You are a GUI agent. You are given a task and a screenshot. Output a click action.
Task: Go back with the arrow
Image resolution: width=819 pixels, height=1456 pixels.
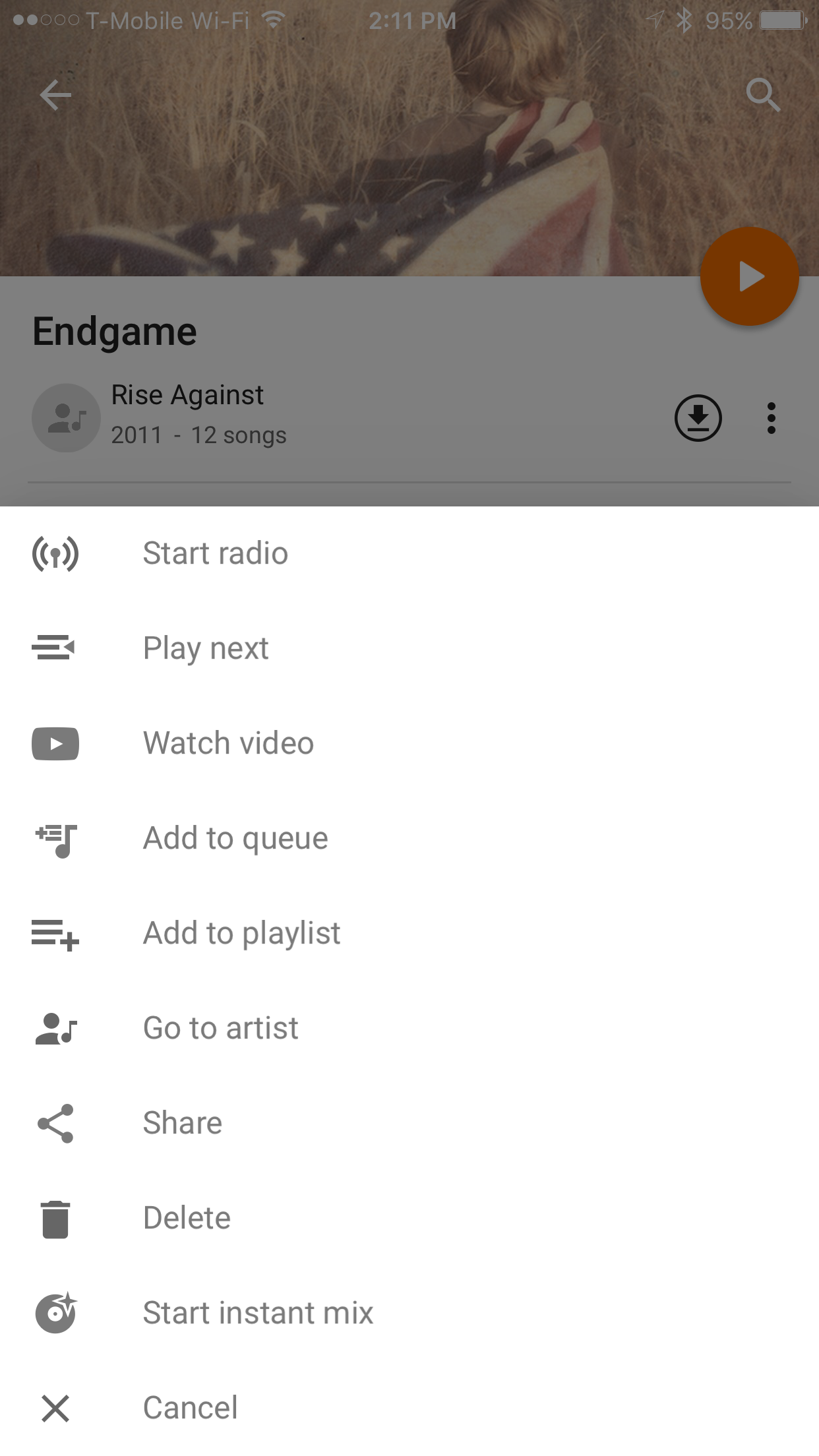pyautogui.click(x=55, y=95)
